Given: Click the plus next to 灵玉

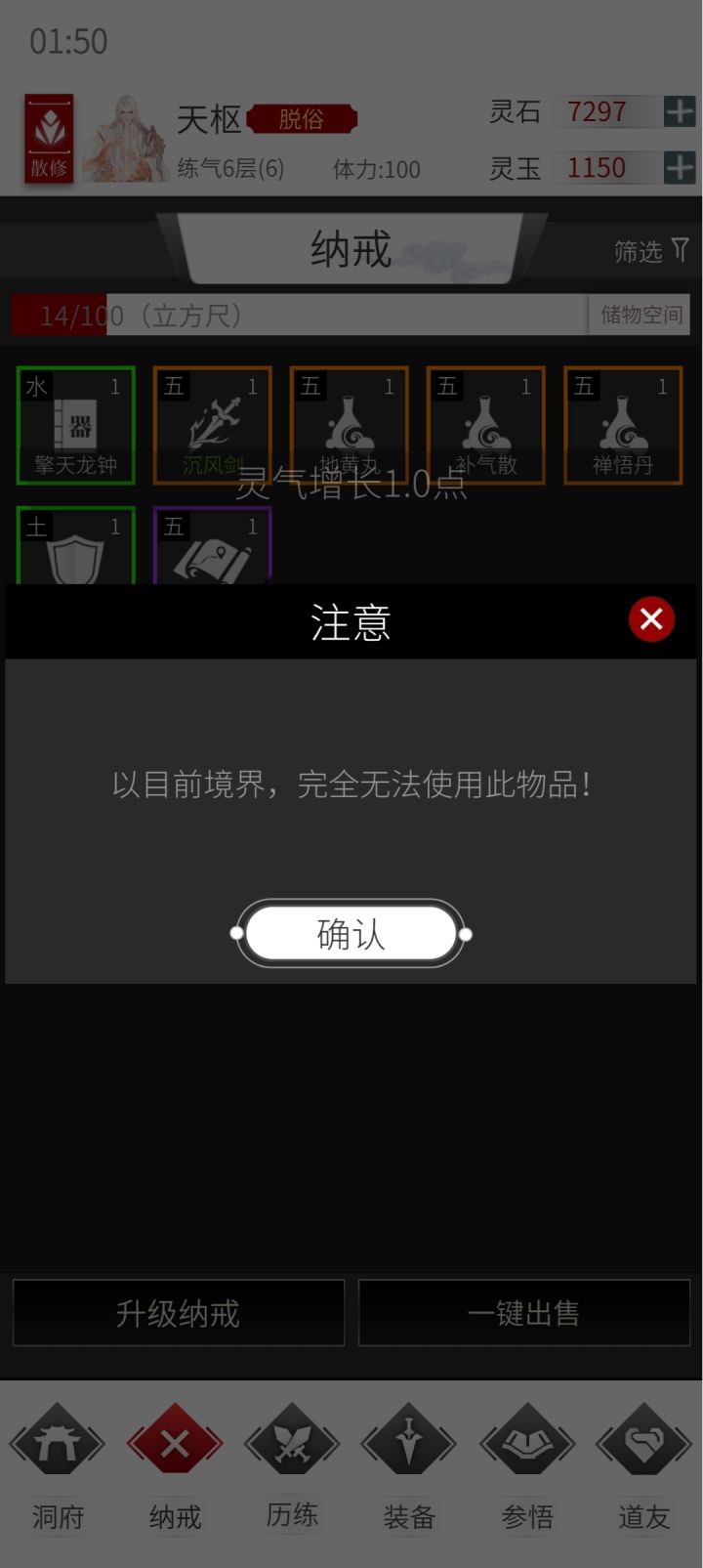Looking at the screenshot, I should click(x=676, y=168).
